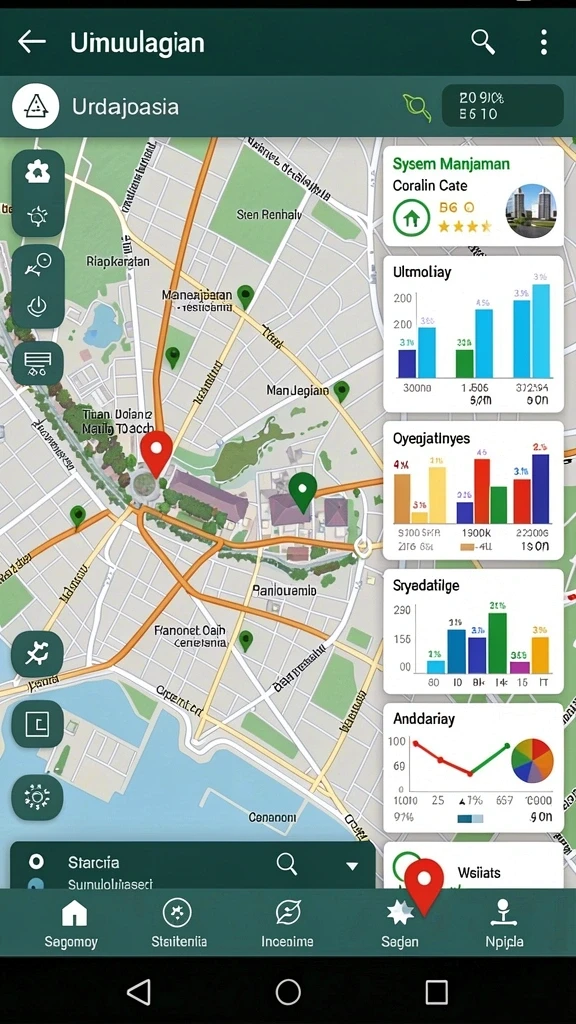Open the Ulmoliay chart card
The width and height of the screenshot is (576, 1024).
[x=473, y=334]
